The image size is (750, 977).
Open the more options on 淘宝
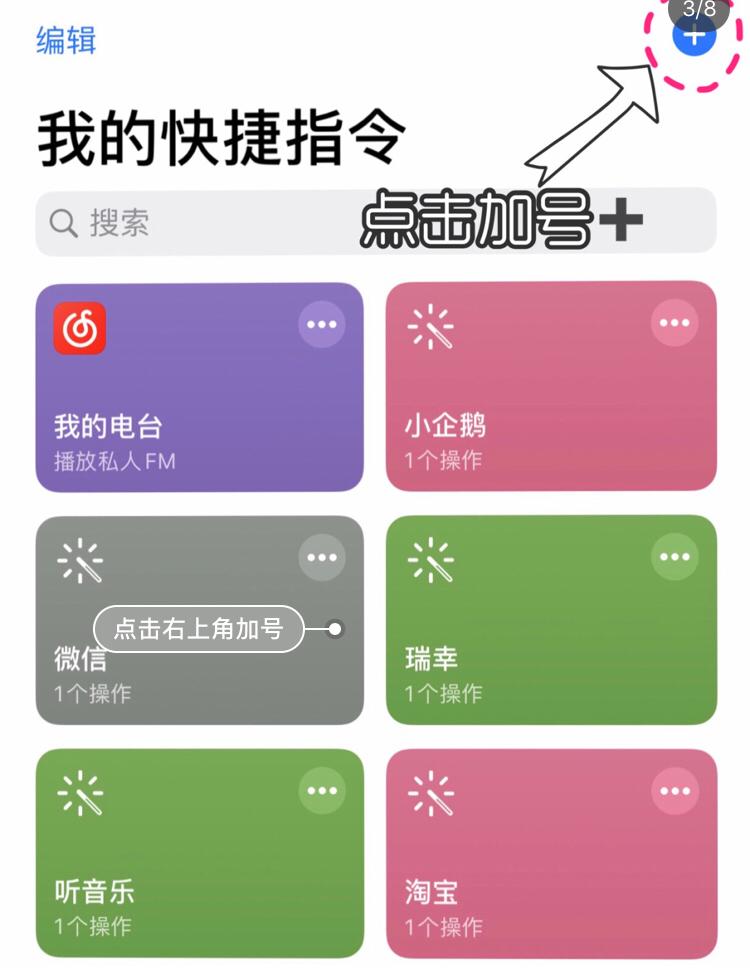674,791
